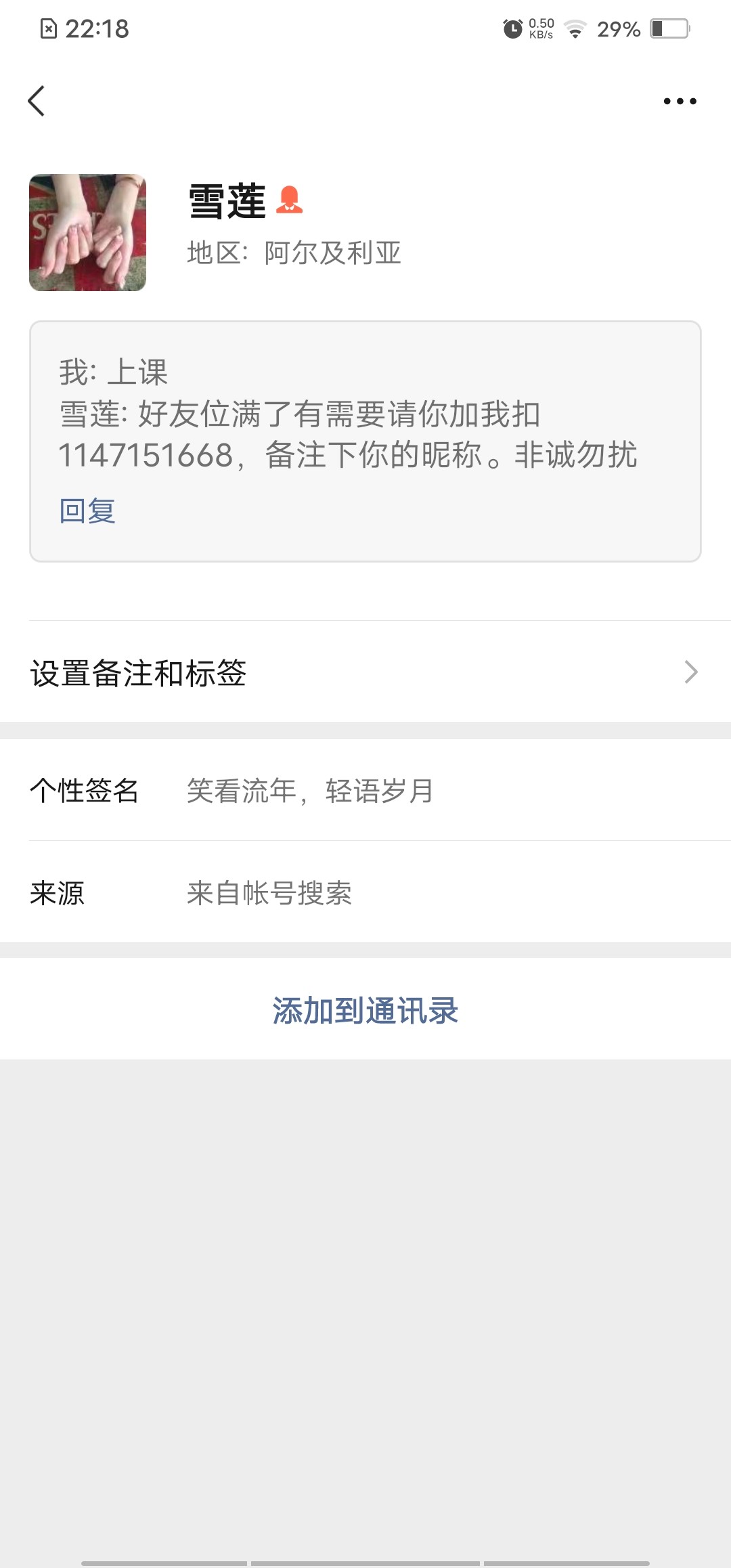Tap the screenshot notification icon near the clock
The image size is (731, 1568).
(49, 28)
